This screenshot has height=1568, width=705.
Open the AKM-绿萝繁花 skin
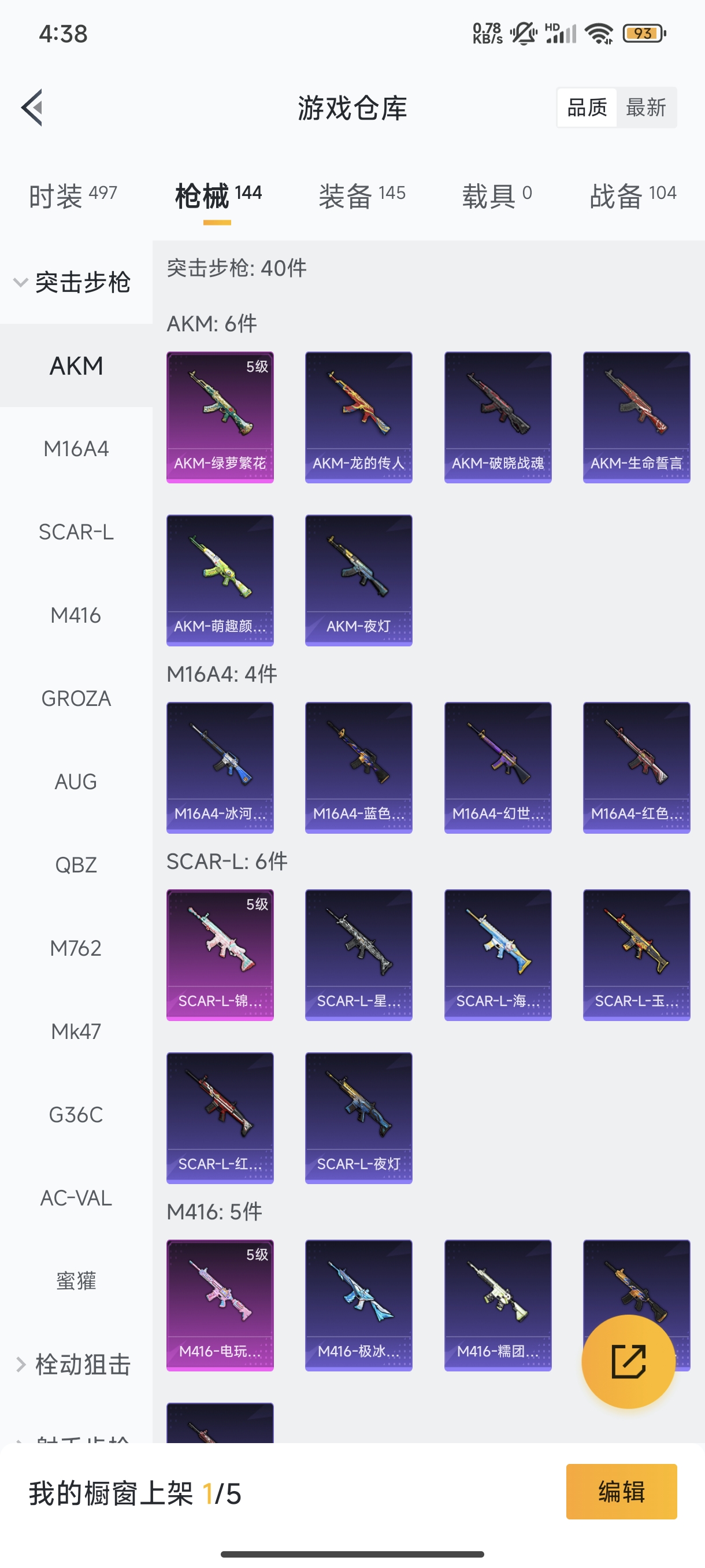(x=220, y=417)
